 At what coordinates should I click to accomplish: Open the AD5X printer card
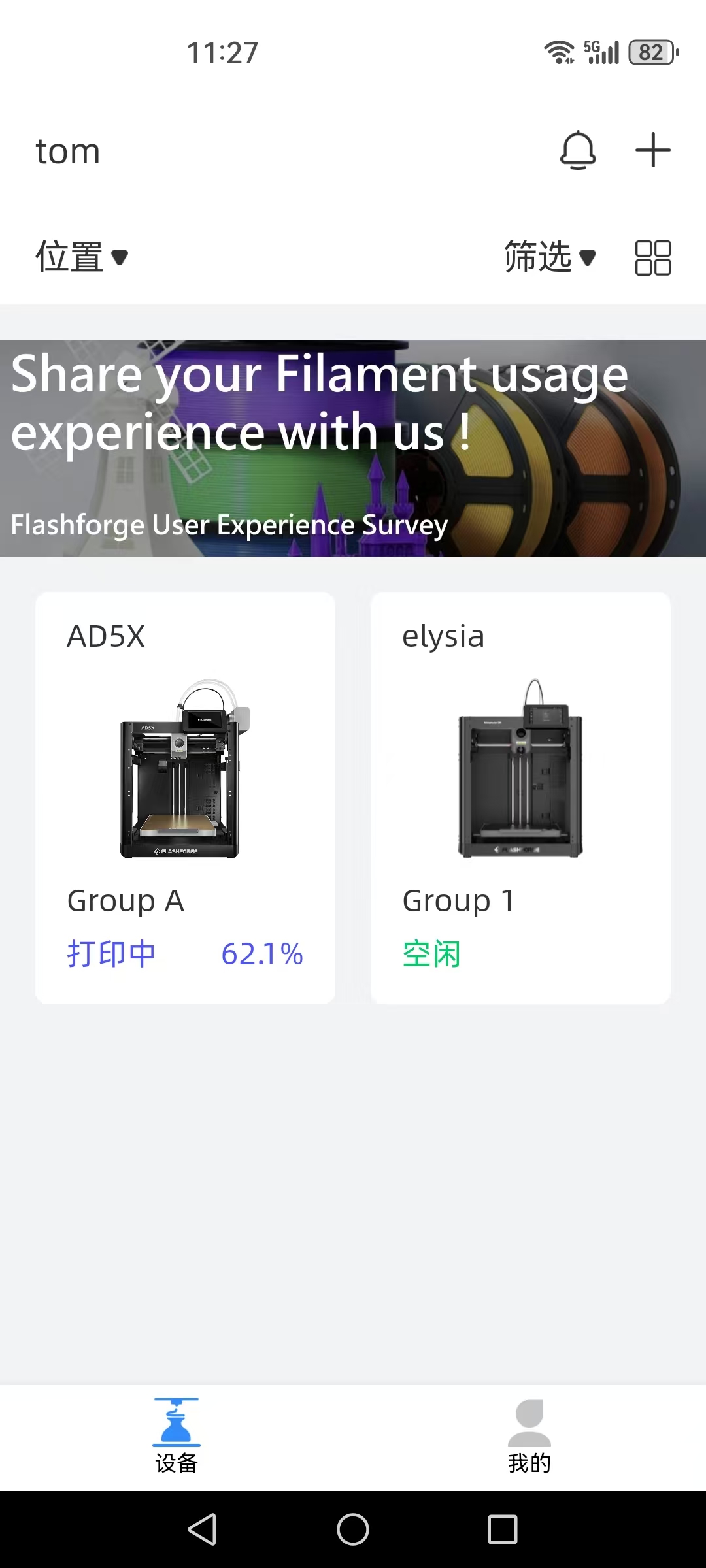[x=185, y=797]
